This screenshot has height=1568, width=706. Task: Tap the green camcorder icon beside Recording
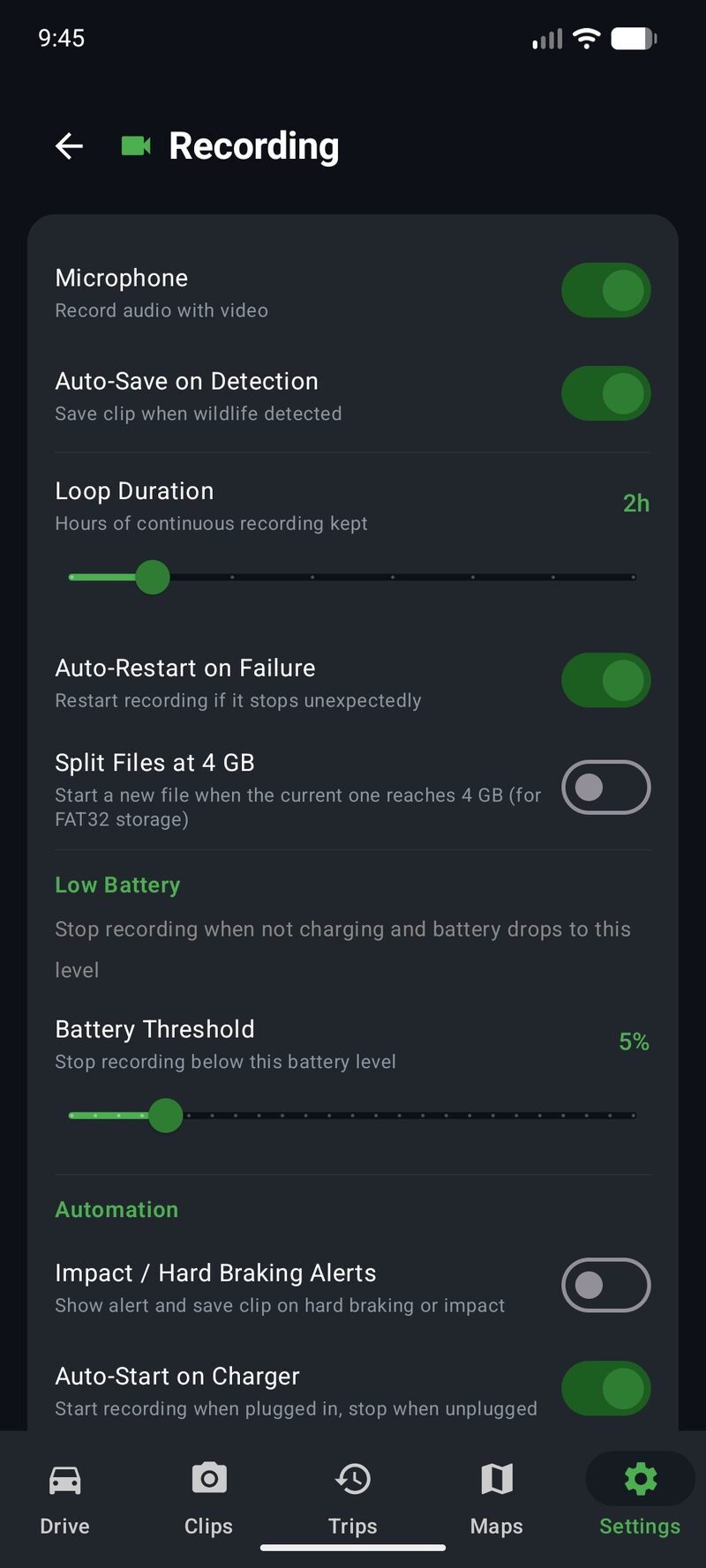[137, 146]
